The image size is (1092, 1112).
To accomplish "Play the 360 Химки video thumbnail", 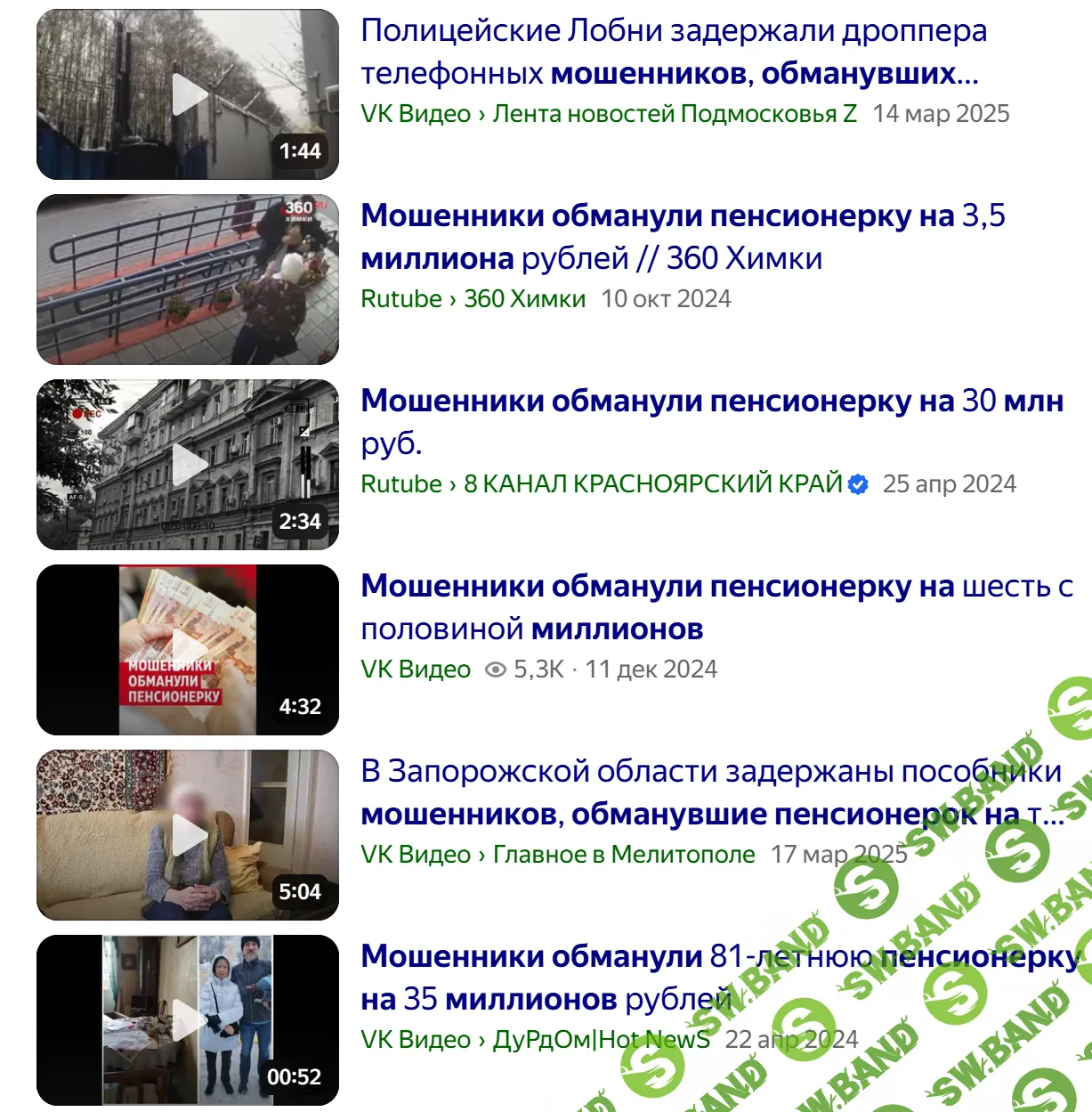I will pyautogui.click(x=188, y=280).
